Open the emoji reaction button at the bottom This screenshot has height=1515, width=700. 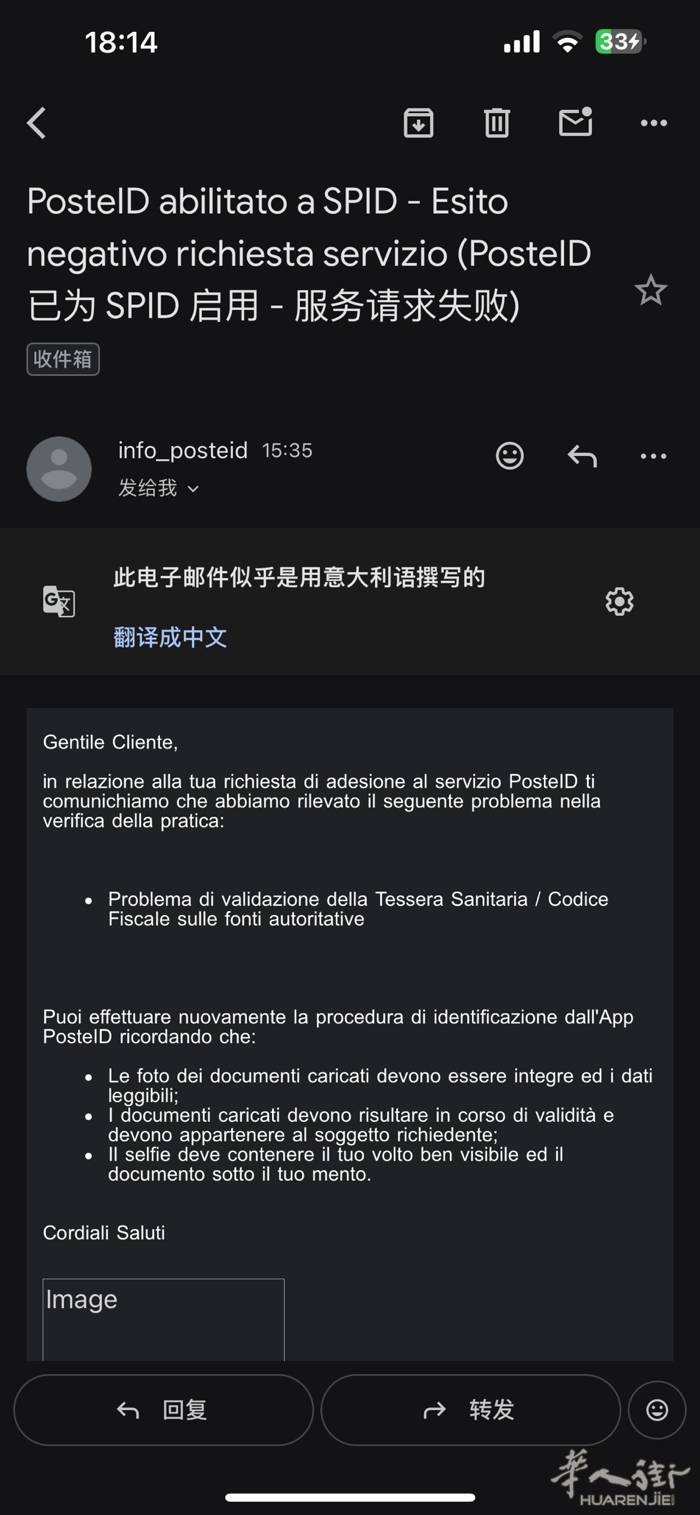[657, 1410]
